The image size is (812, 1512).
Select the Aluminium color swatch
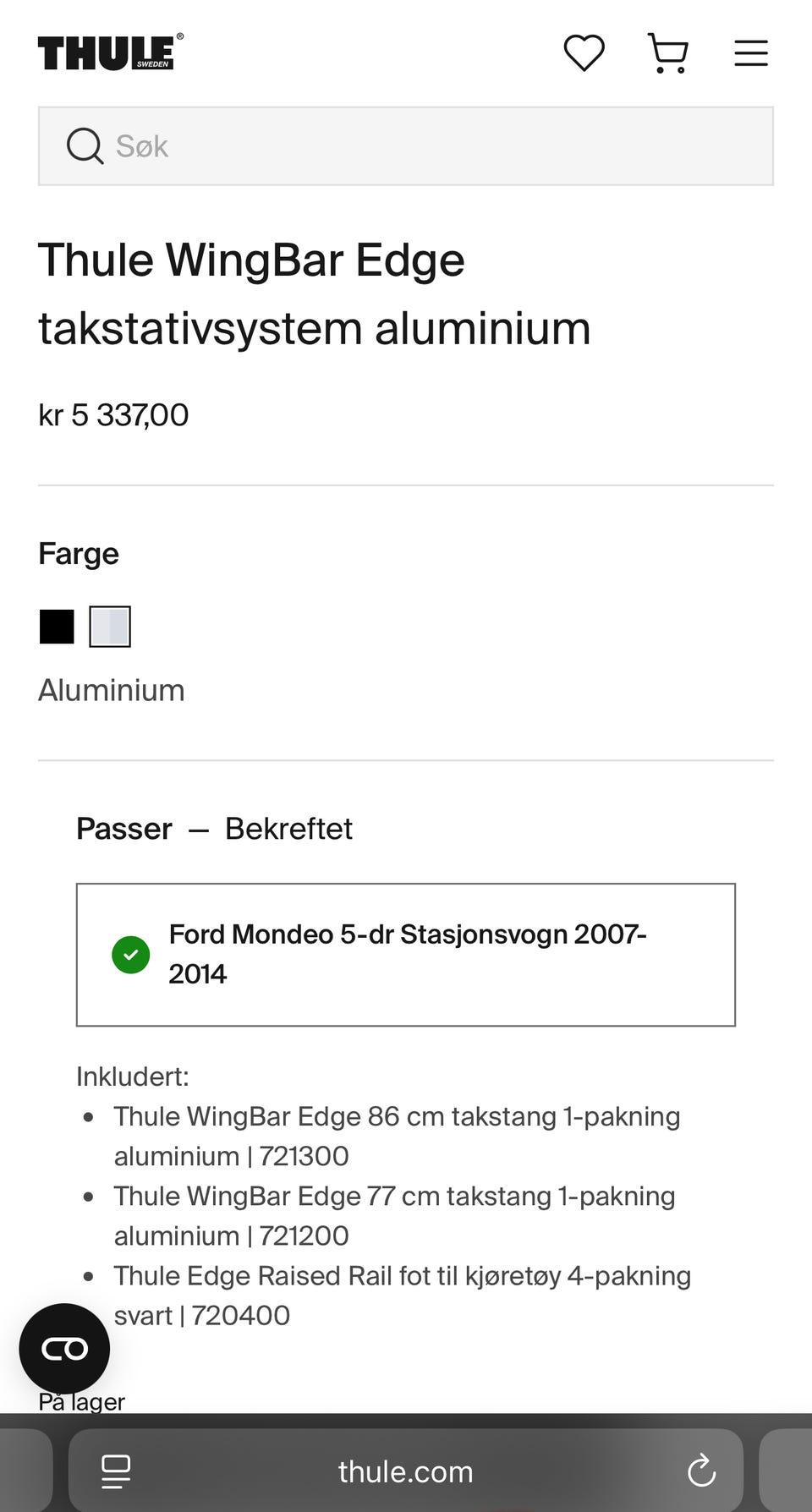click(x=110, y=626)
